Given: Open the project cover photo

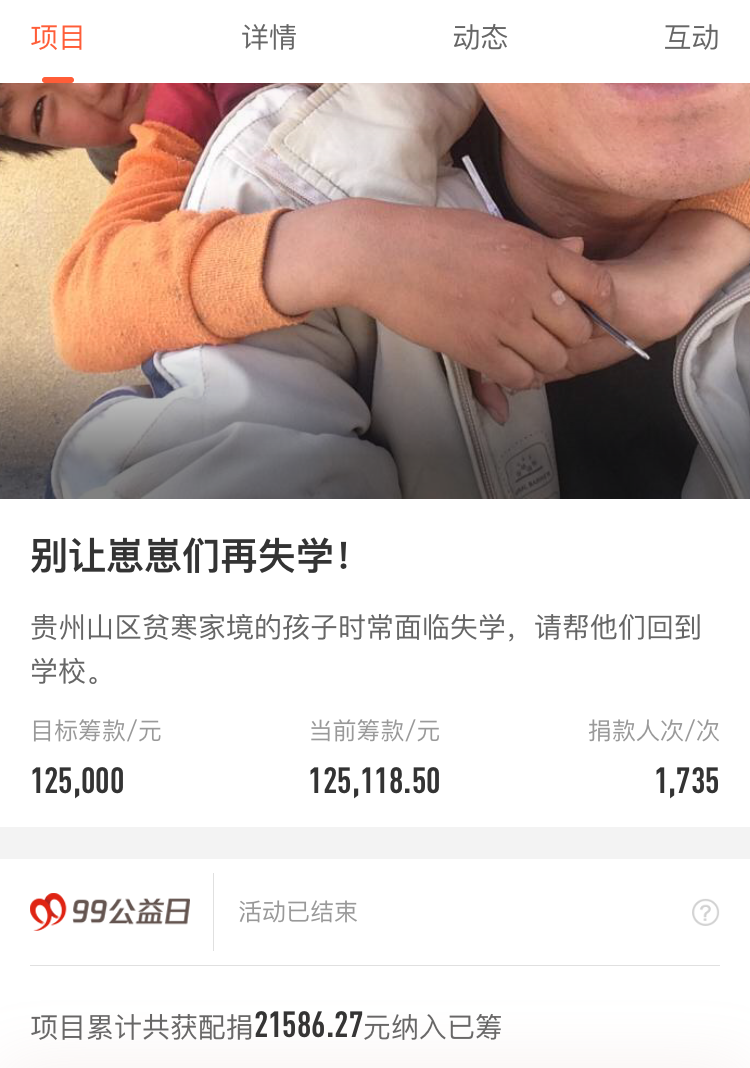Looking at the screenshot, I should [x=375, y=290].
